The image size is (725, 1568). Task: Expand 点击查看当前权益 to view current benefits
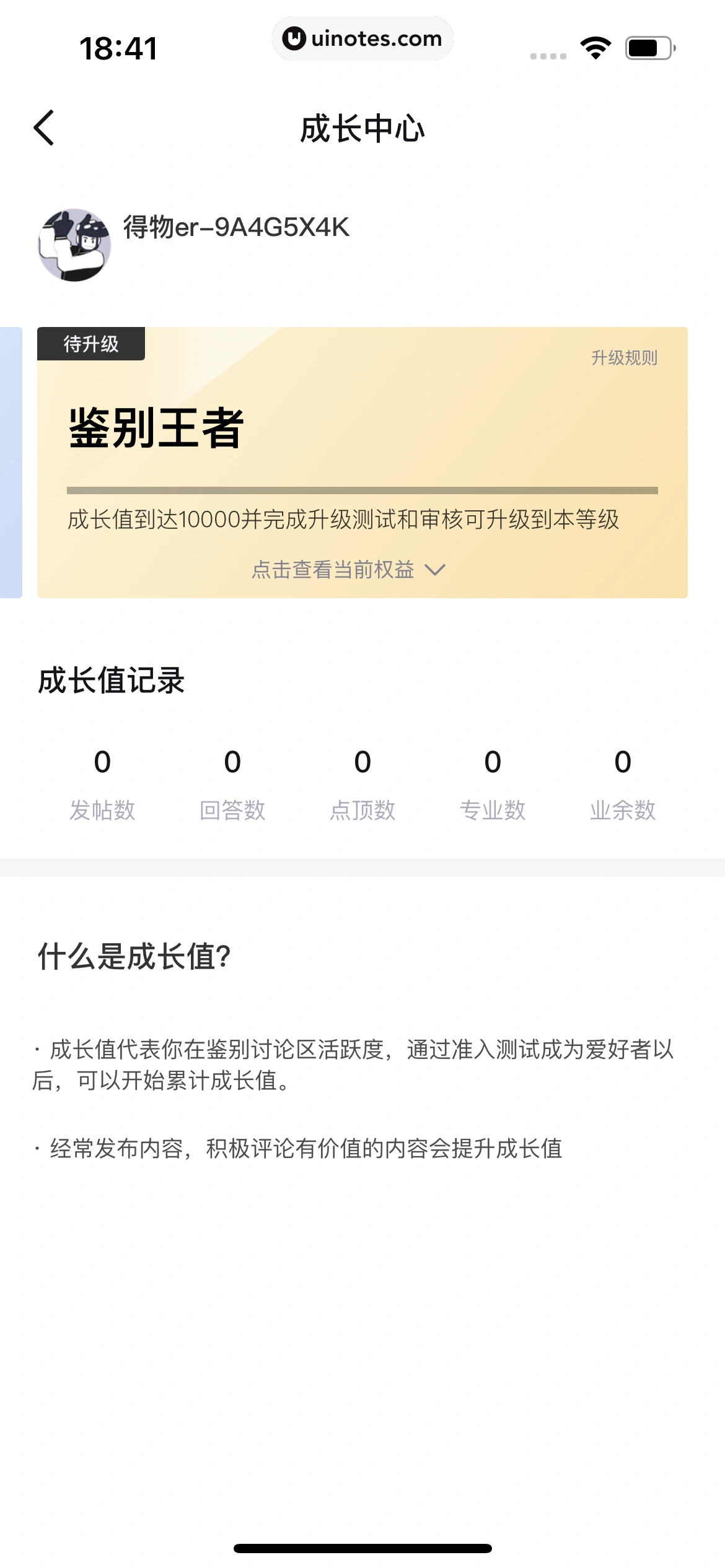(334, 570)
